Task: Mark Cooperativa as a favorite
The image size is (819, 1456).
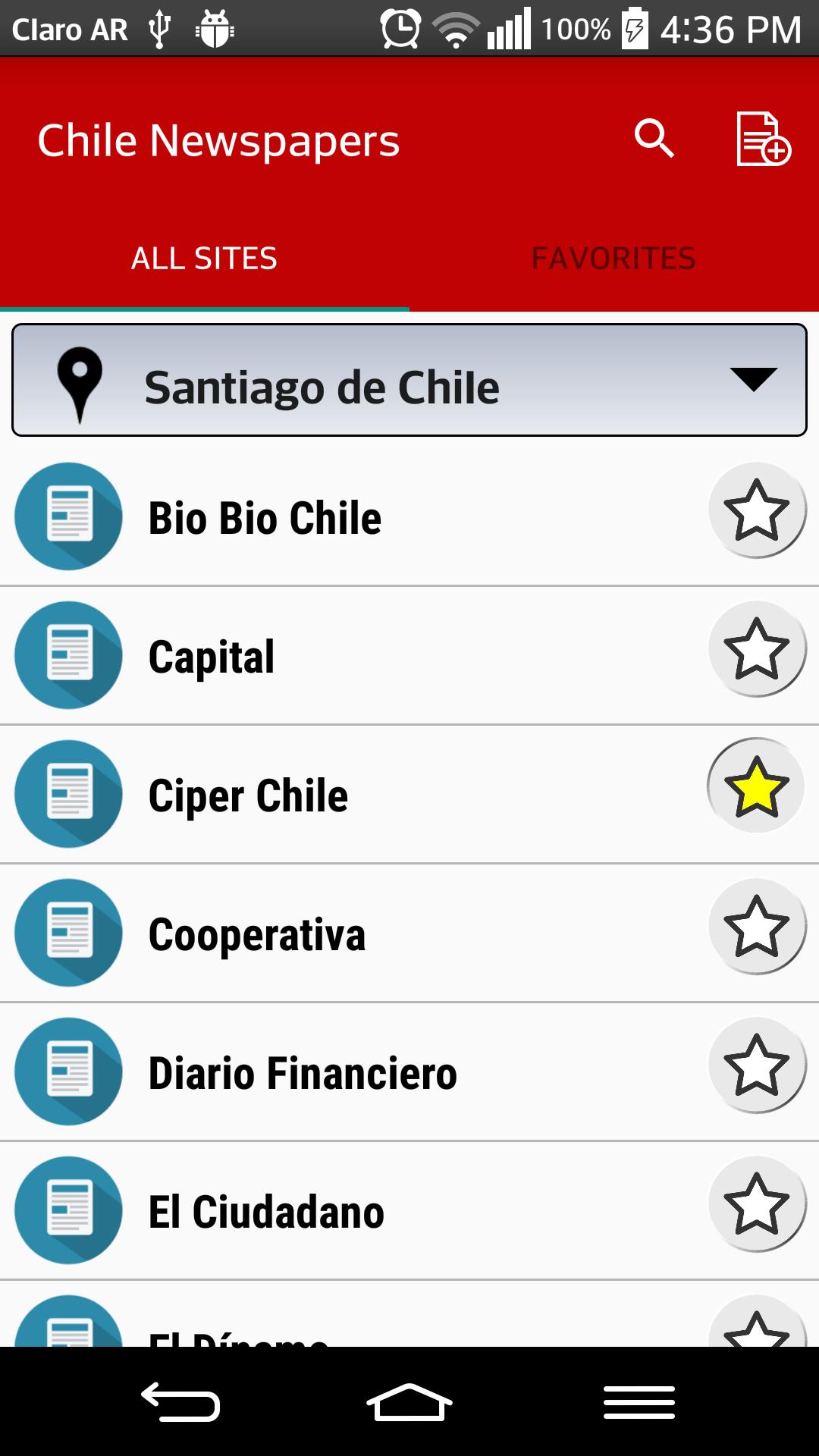Action: click(756, 926)
